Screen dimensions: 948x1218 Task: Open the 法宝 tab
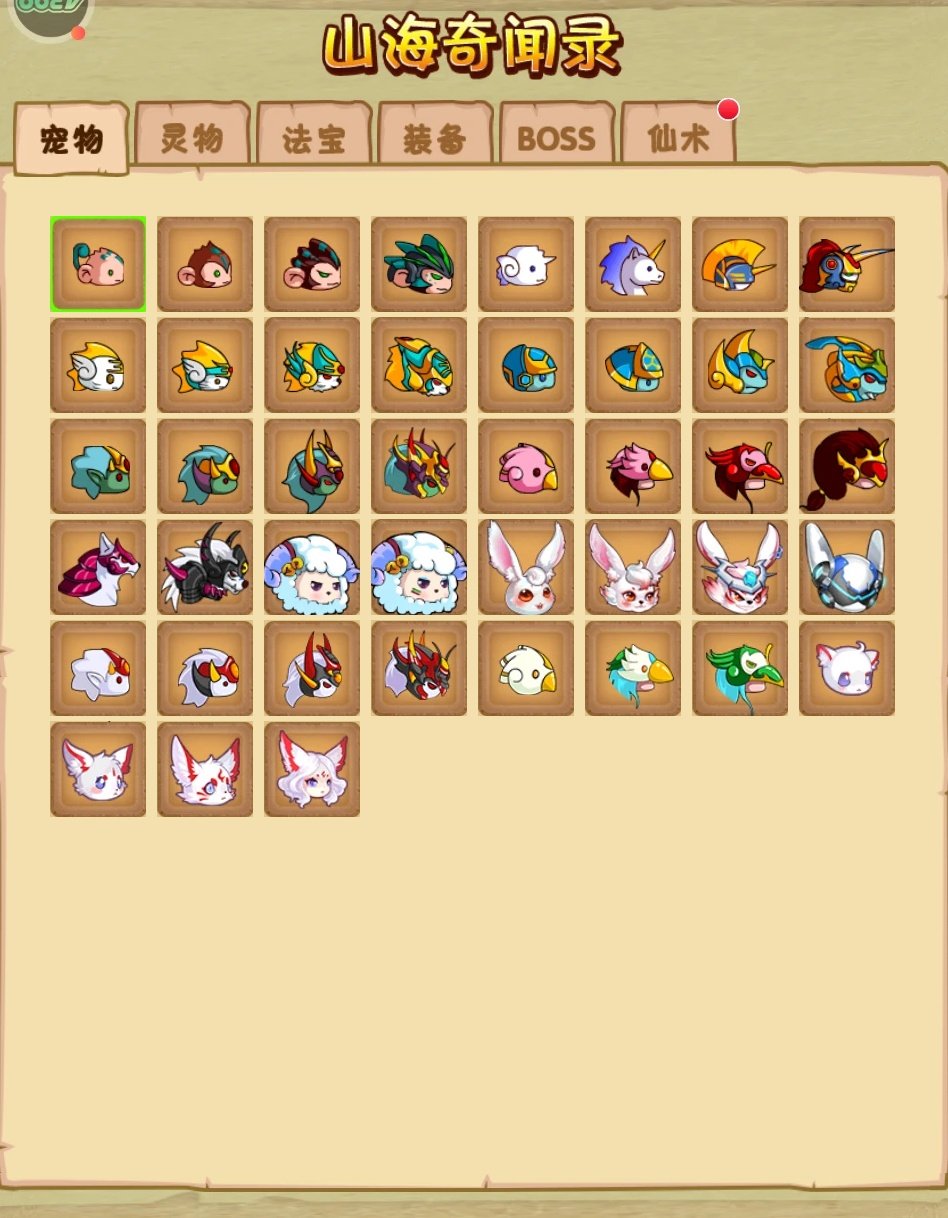(314, 138)
